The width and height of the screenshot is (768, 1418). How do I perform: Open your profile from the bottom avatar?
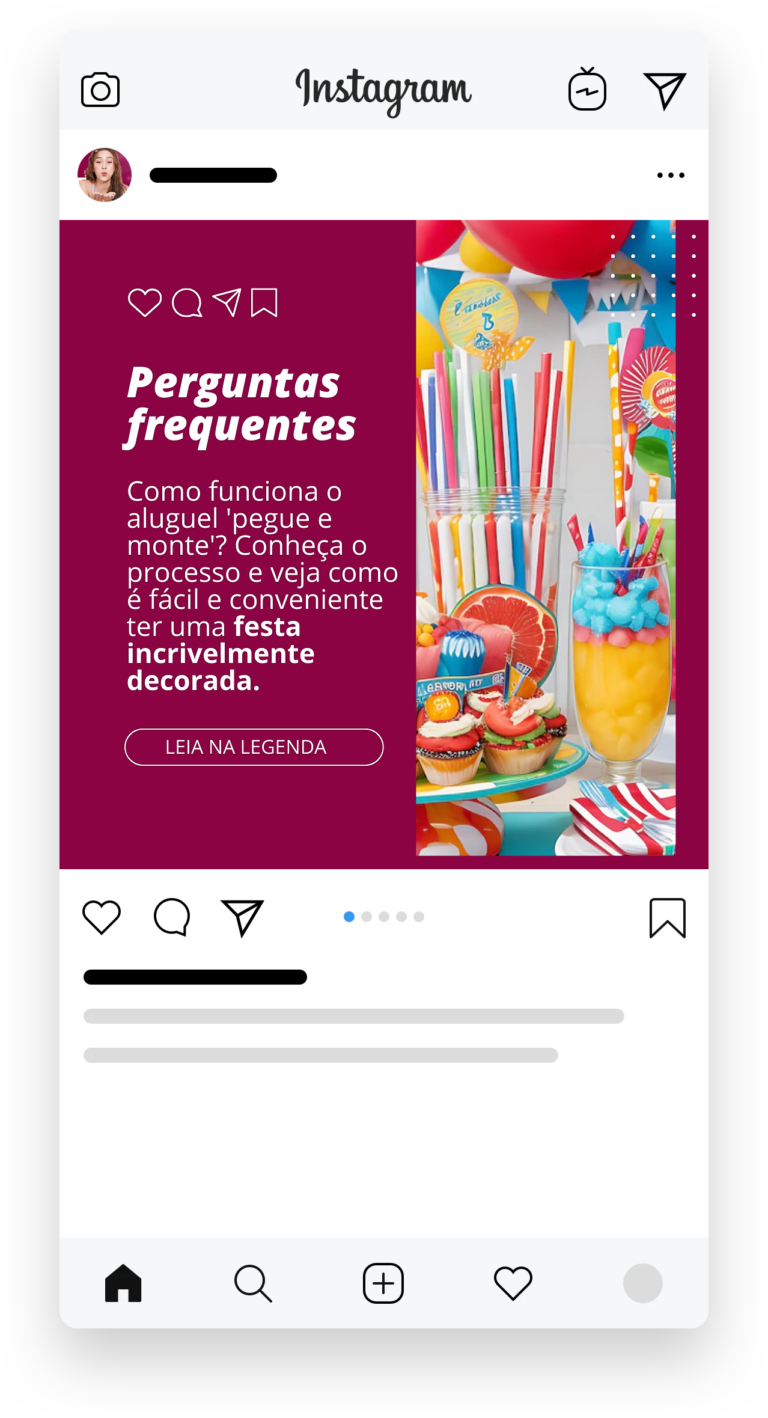(643, 1283)
